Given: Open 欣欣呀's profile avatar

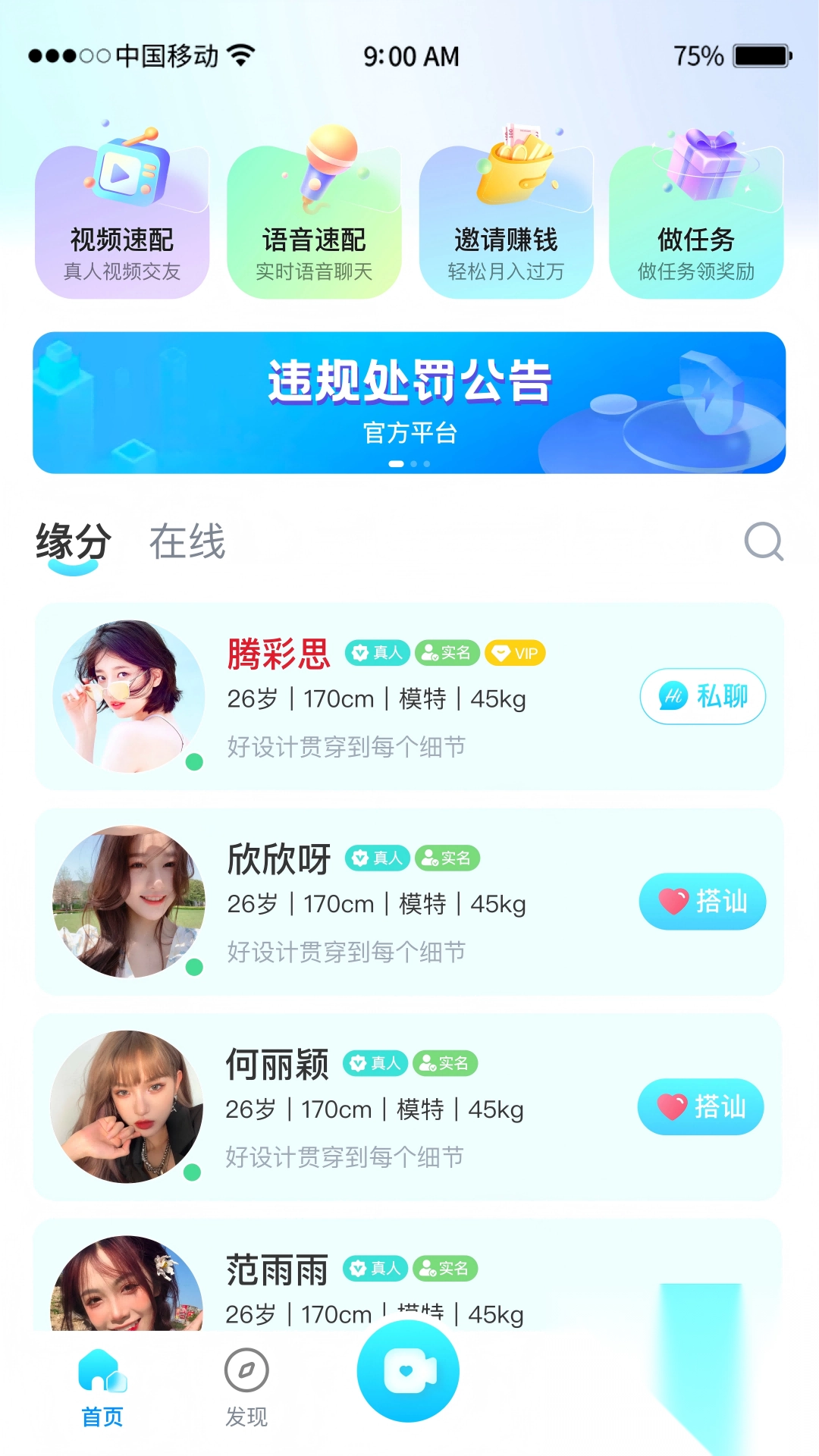Looking at the screenshot, I should click(126, 902).
